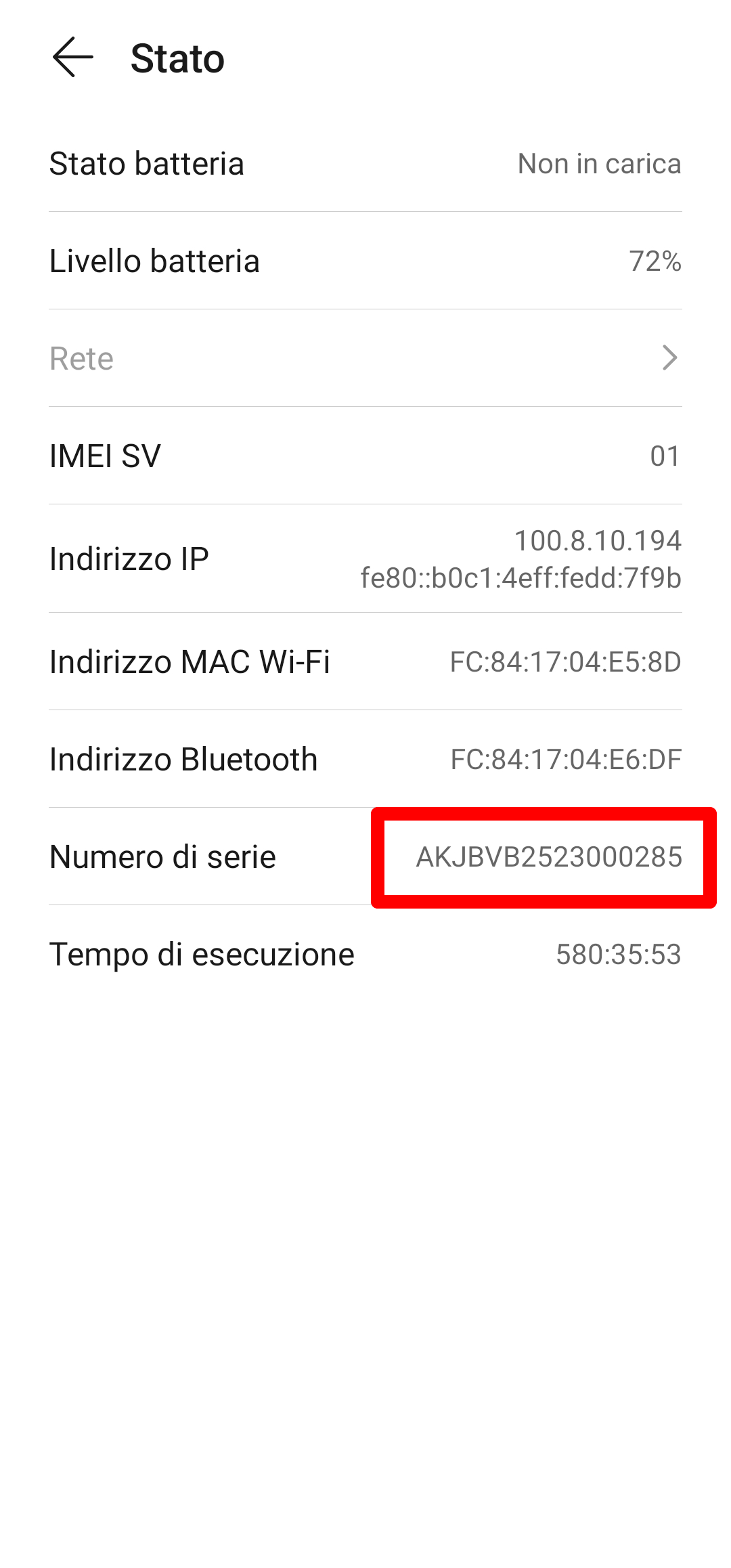
Task: Go back from the Stato screen
Action: (72, 58)
